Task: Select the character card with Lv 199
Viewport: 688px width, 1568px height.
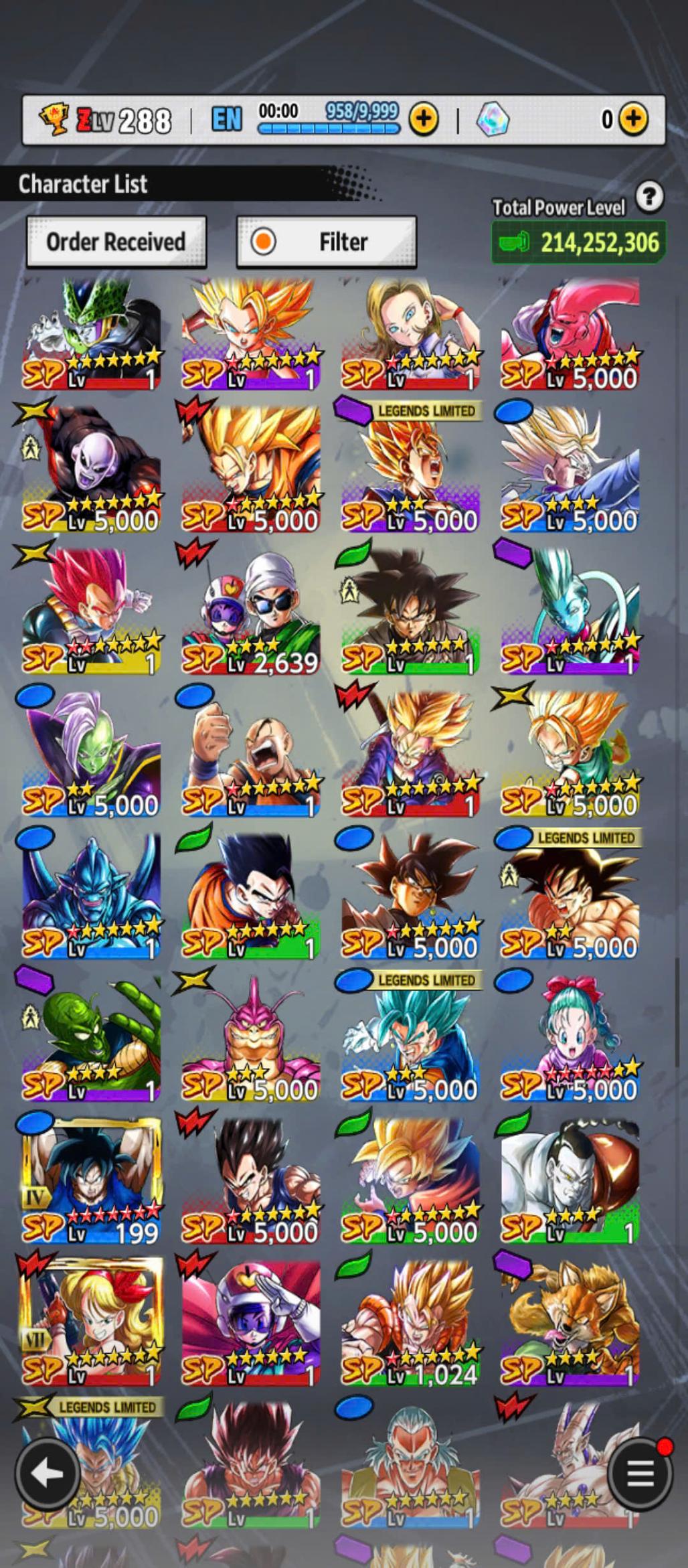Action: 92,1182
